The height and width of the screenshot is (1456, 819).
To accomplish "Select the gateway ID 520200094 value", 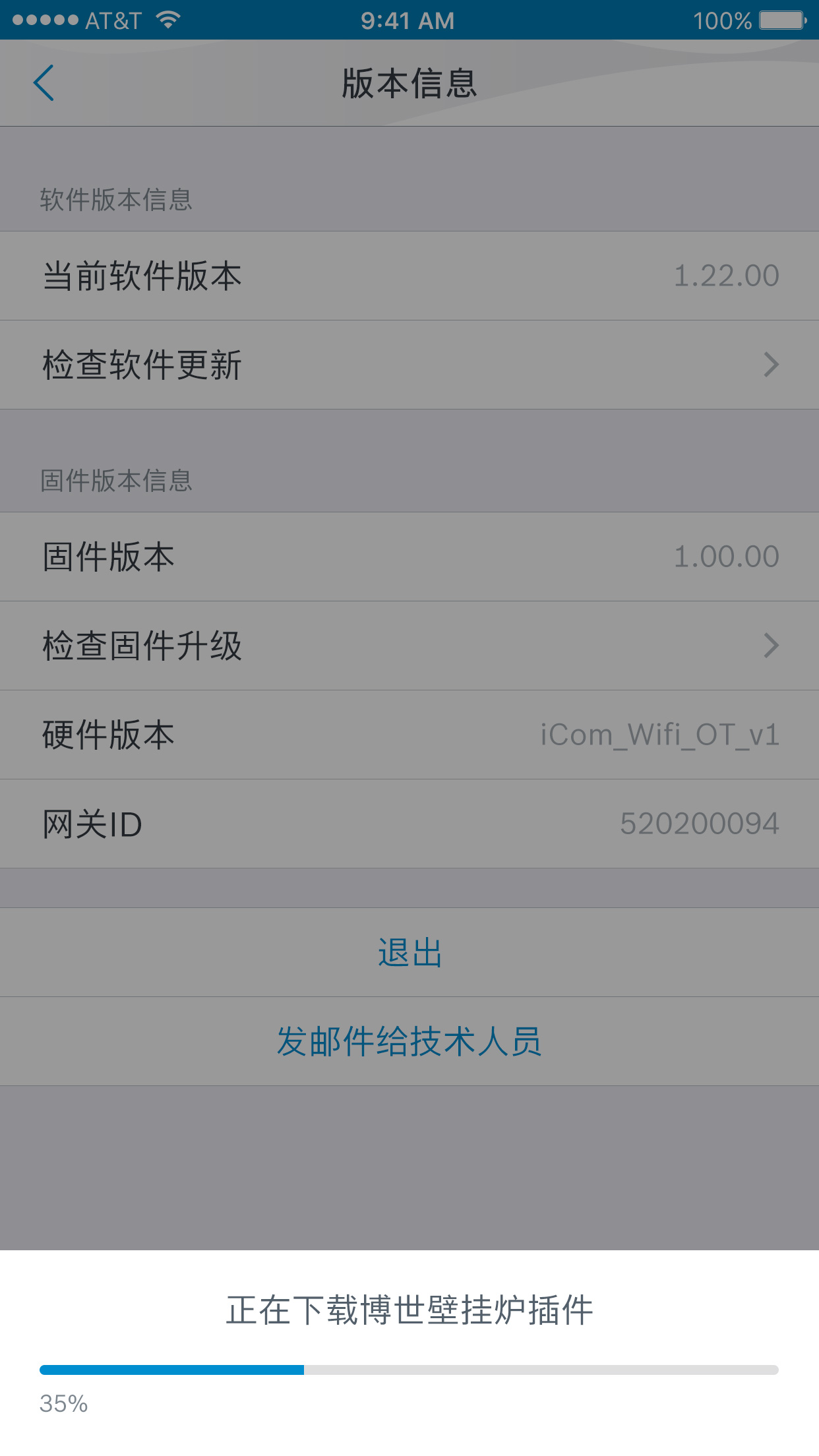I will tap(700, 823).
